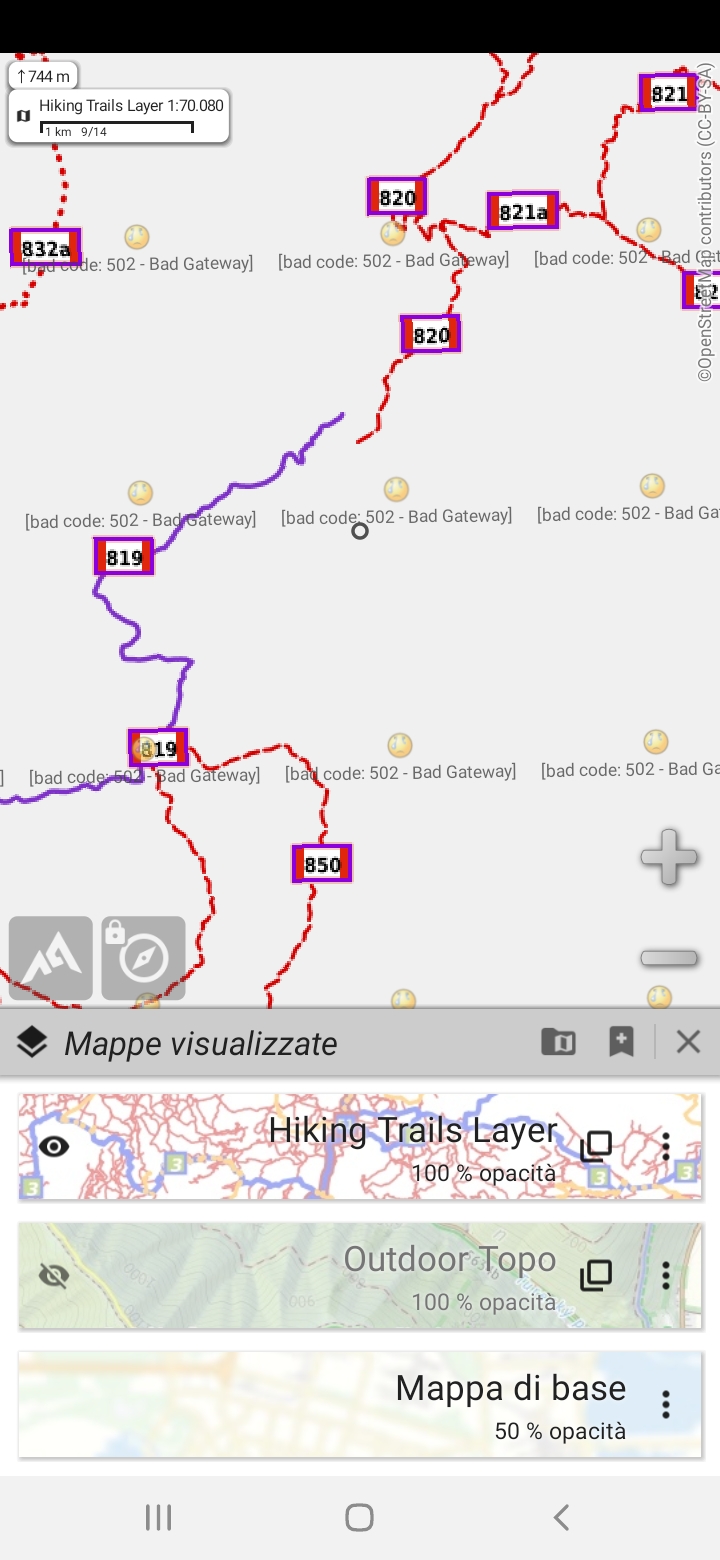Tap the bookmark add icon
720x1560 pixels.
[x=621, y=1042]
